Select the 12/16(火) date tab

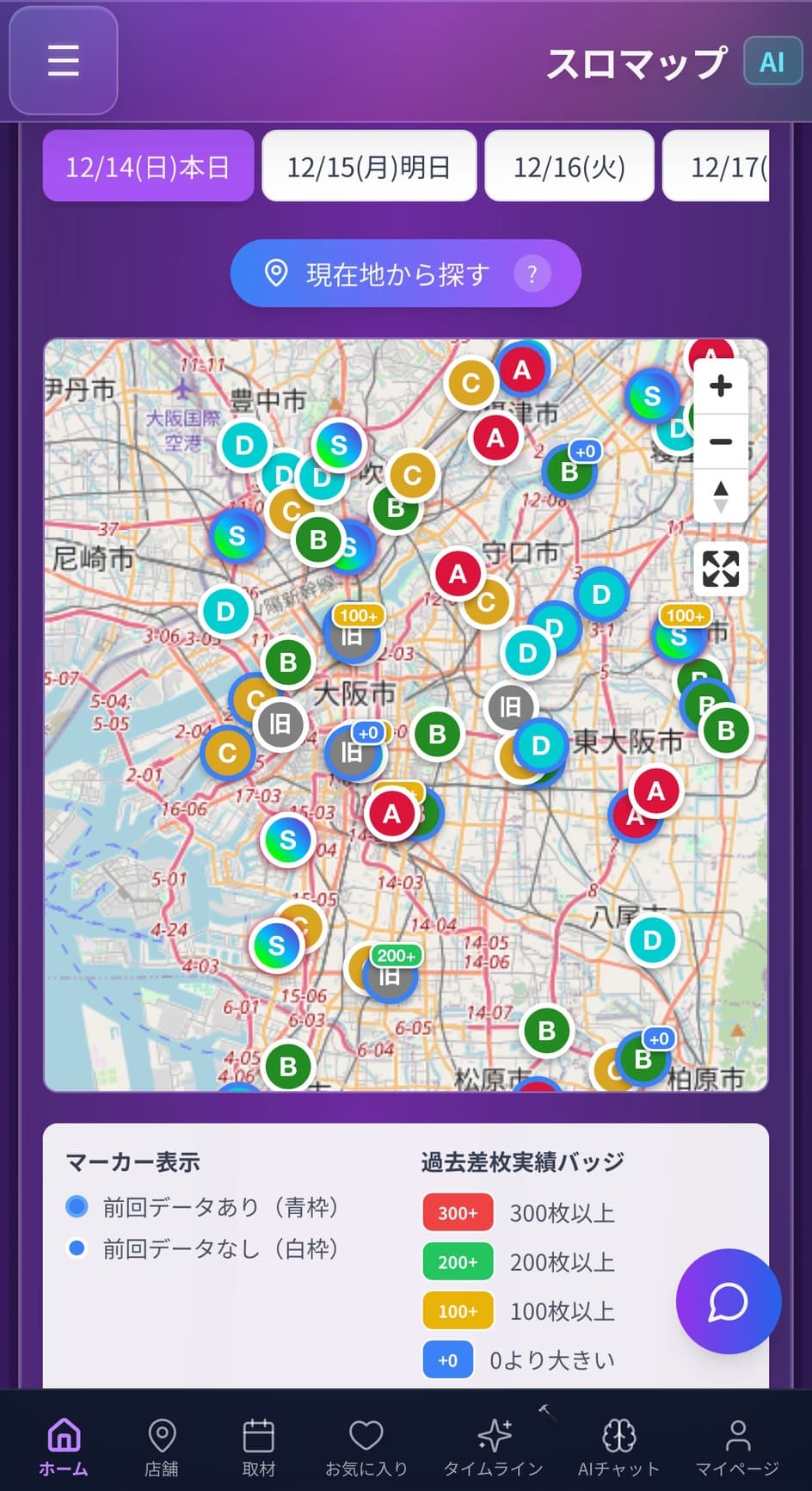point(569,166)
